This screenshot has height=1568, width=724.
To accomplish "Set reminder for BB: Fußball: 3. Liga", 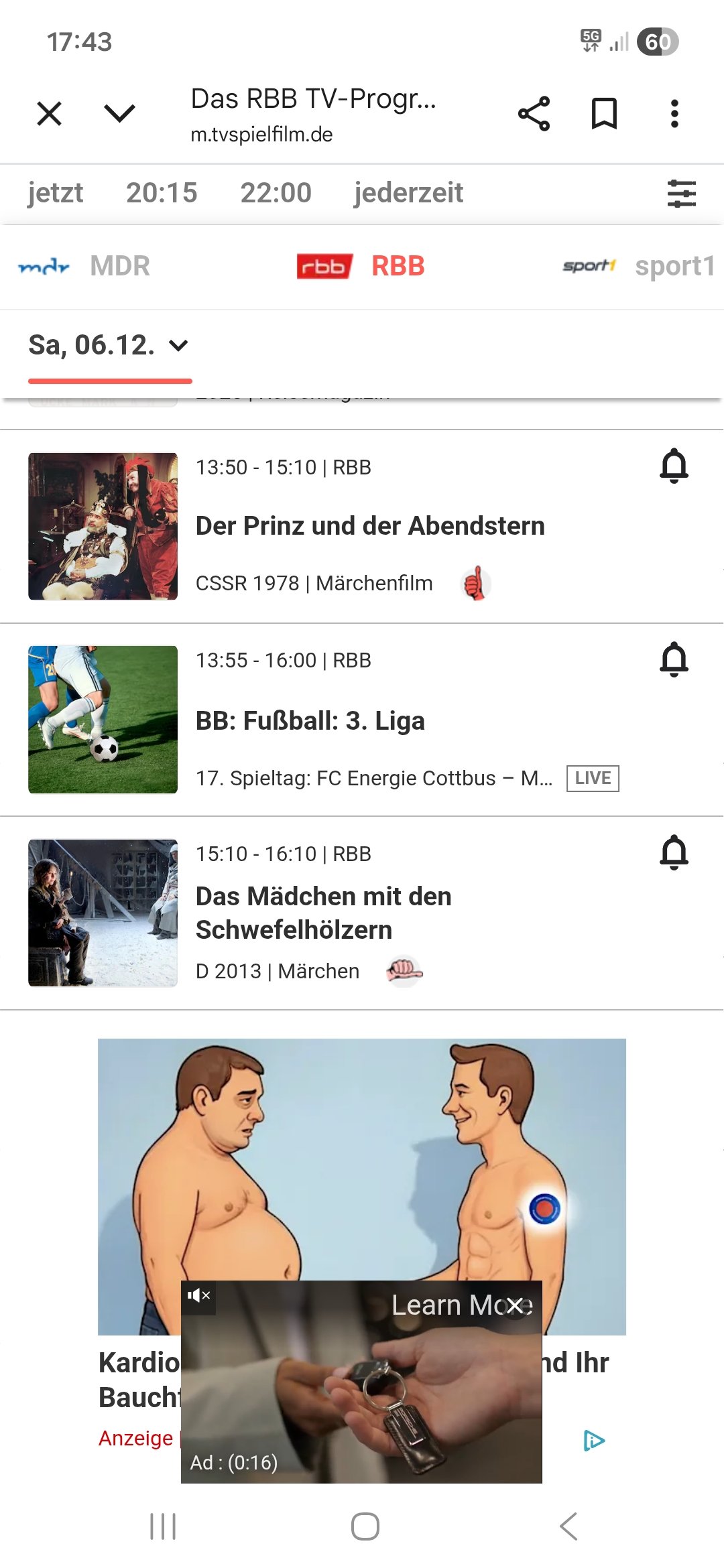I will click(674, 659).
